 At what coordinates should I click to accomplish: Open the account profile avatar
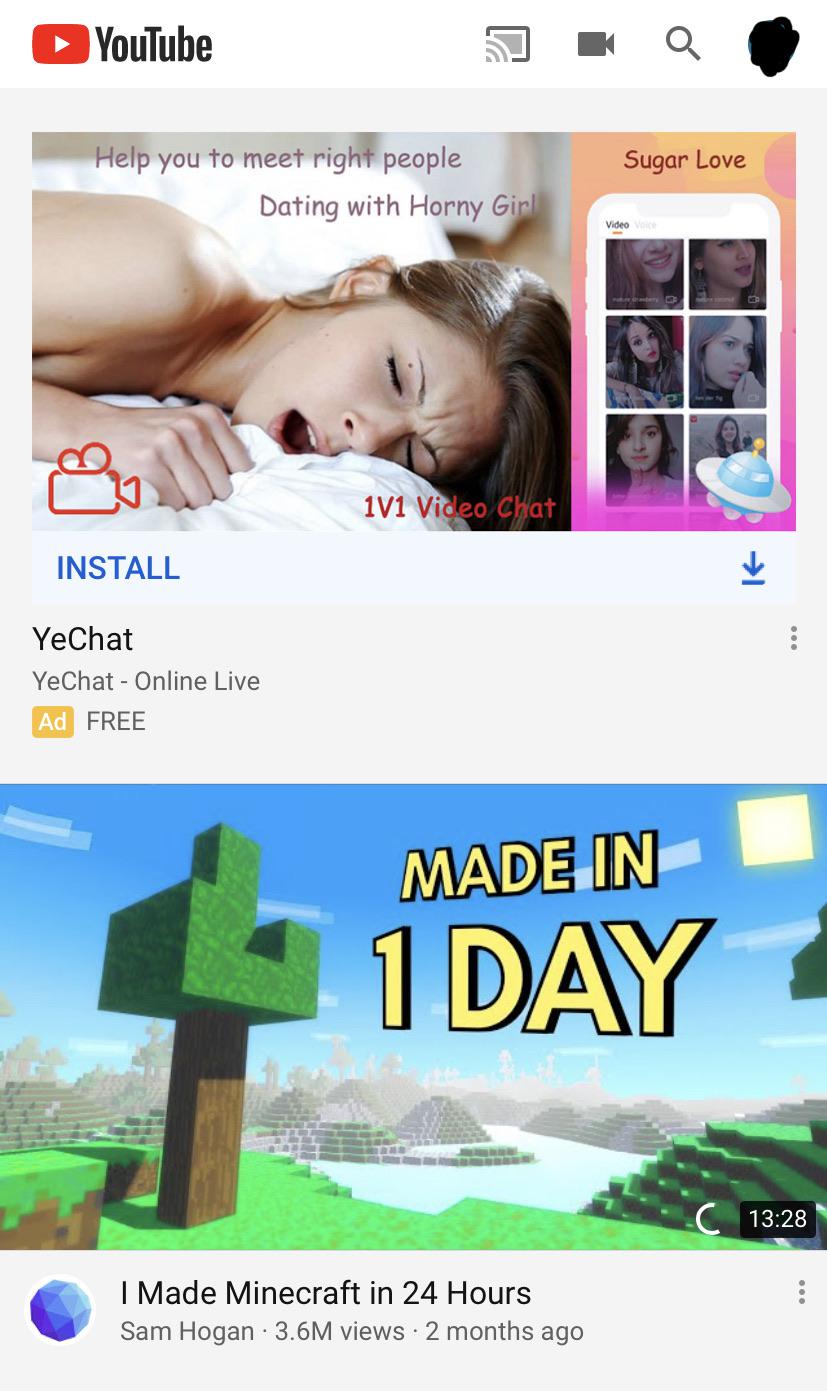pyautogui.click(x=773, y=46)
